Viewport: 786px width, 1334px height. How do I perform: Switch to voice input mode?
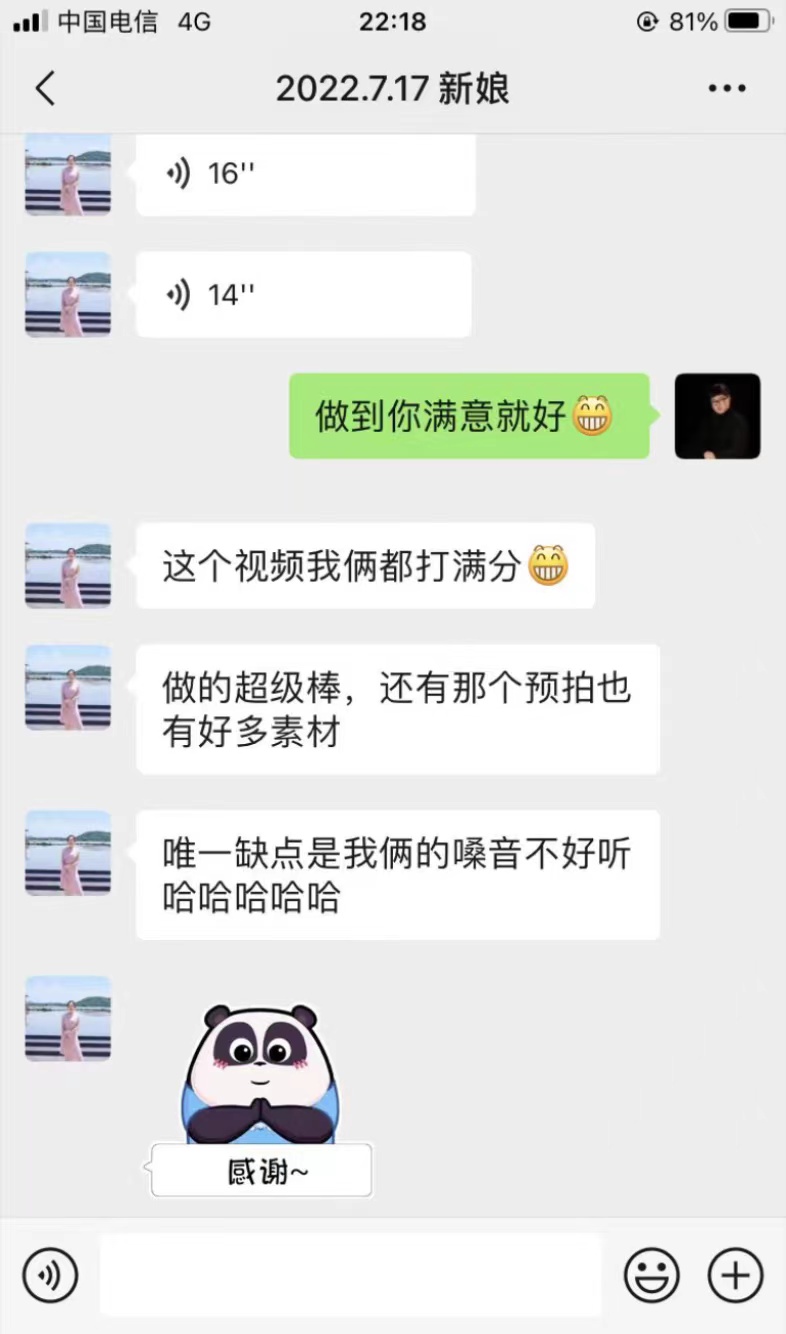coord(50,1275)
